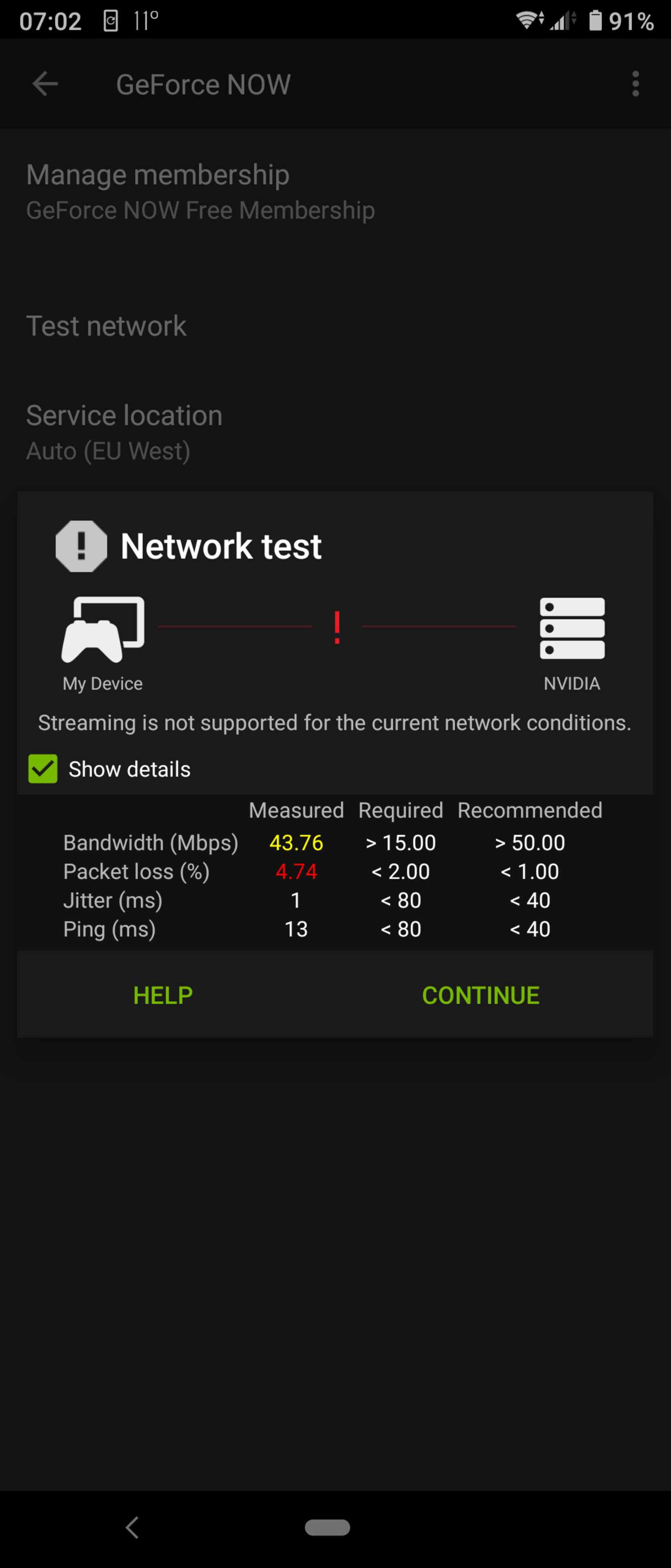Go back using the app bar arrow
Image resolution: width=671 pixels, height=1568 pixels.
(x=45, y=84)
